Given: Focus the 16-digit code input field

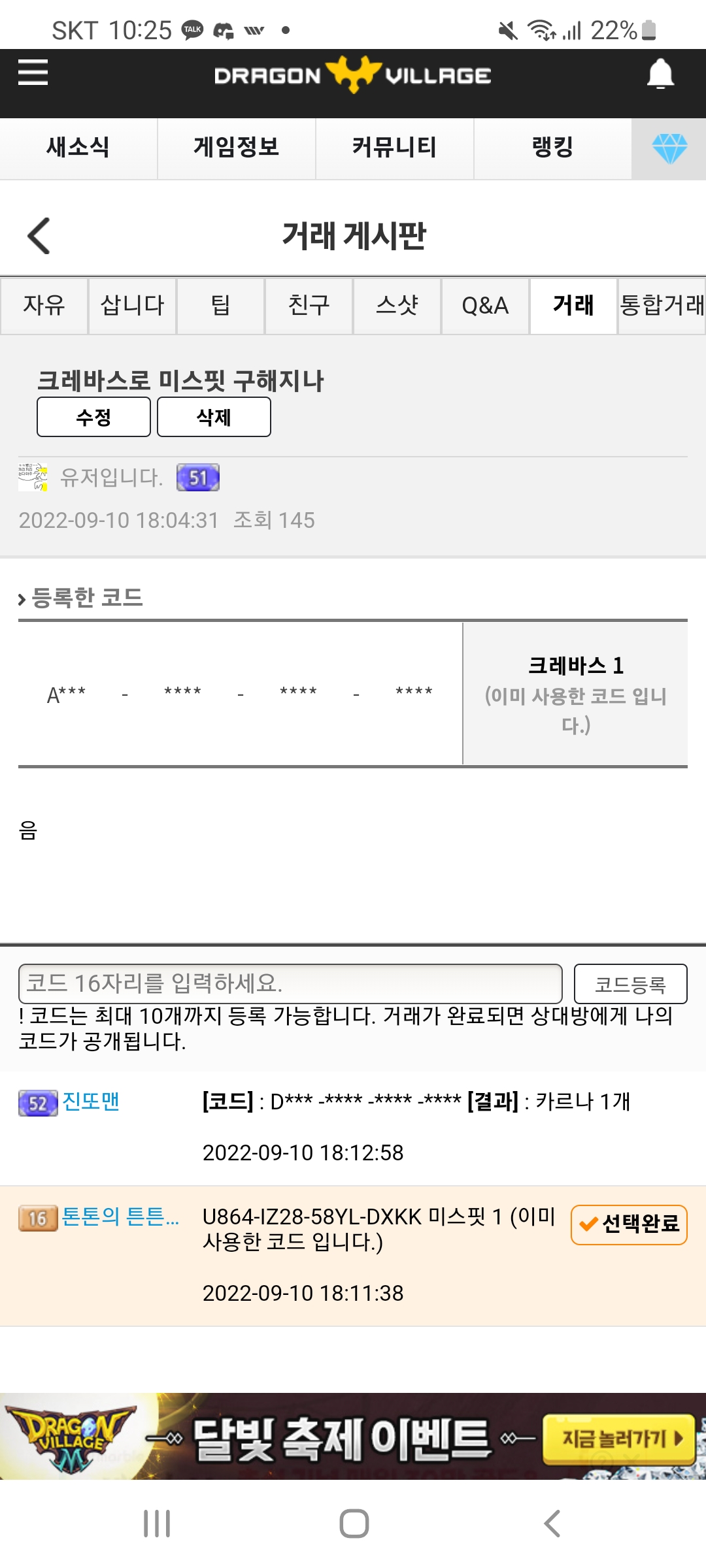Looking at the screenshot, I should pyautogui.click(x=290, y=983).
